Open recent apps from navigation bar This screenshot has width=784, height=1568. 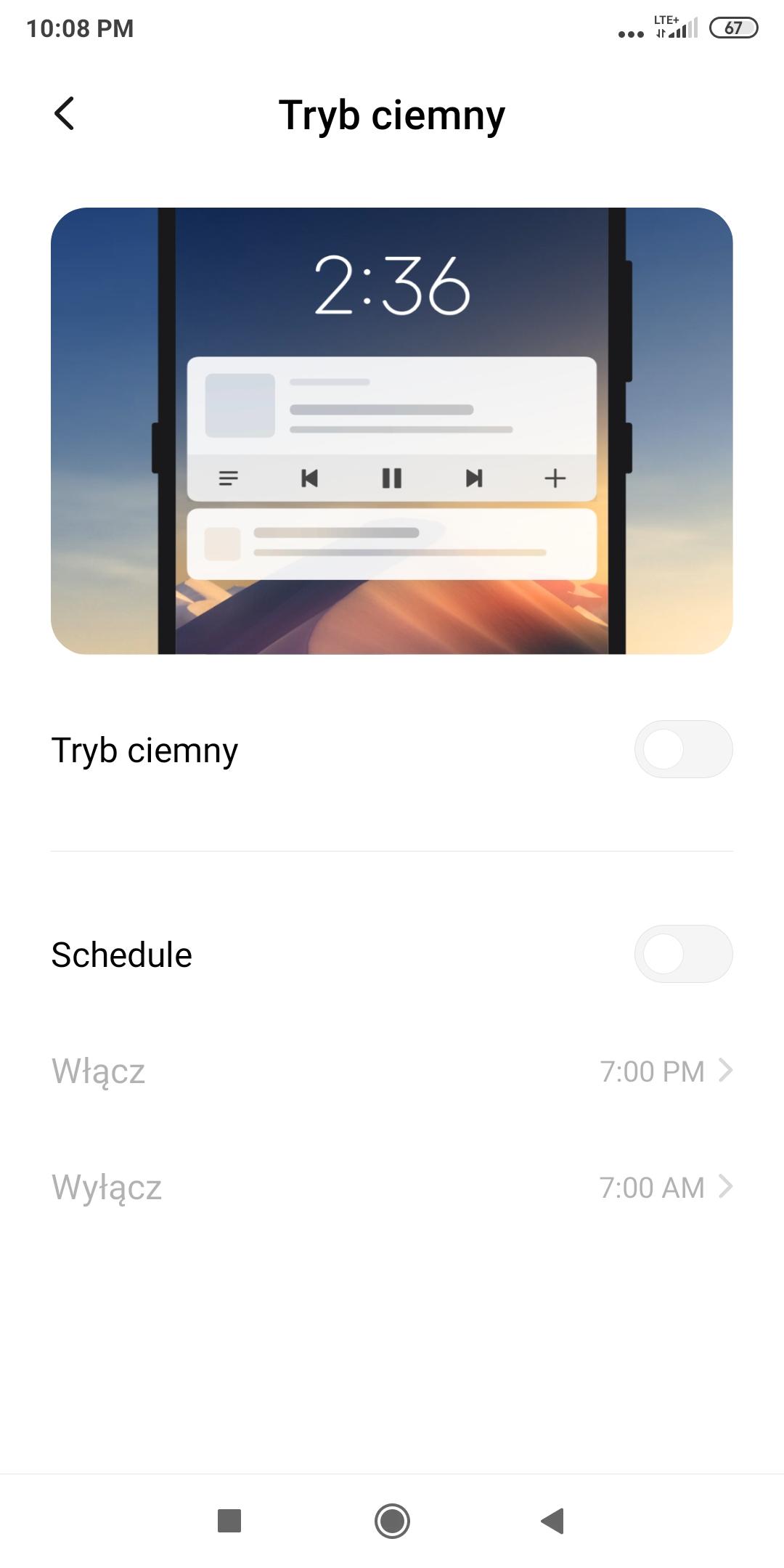click(229, 1520)
